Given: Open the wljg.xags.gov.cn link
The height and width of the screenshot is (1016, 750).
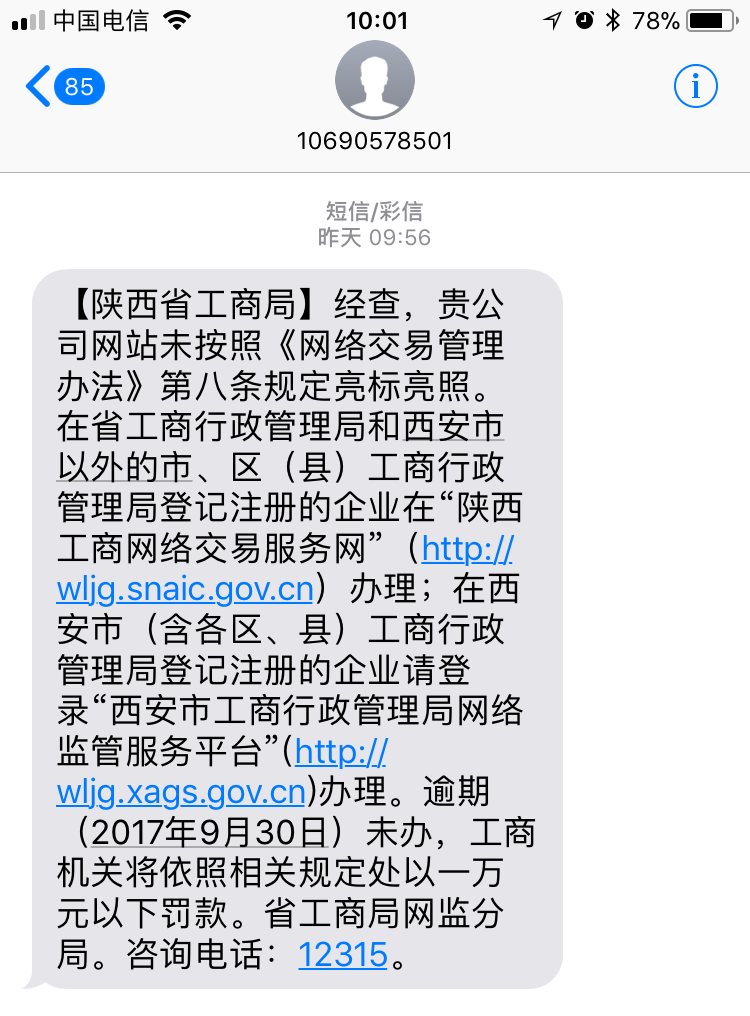Looking at the screenshot, I should (181, 792).
